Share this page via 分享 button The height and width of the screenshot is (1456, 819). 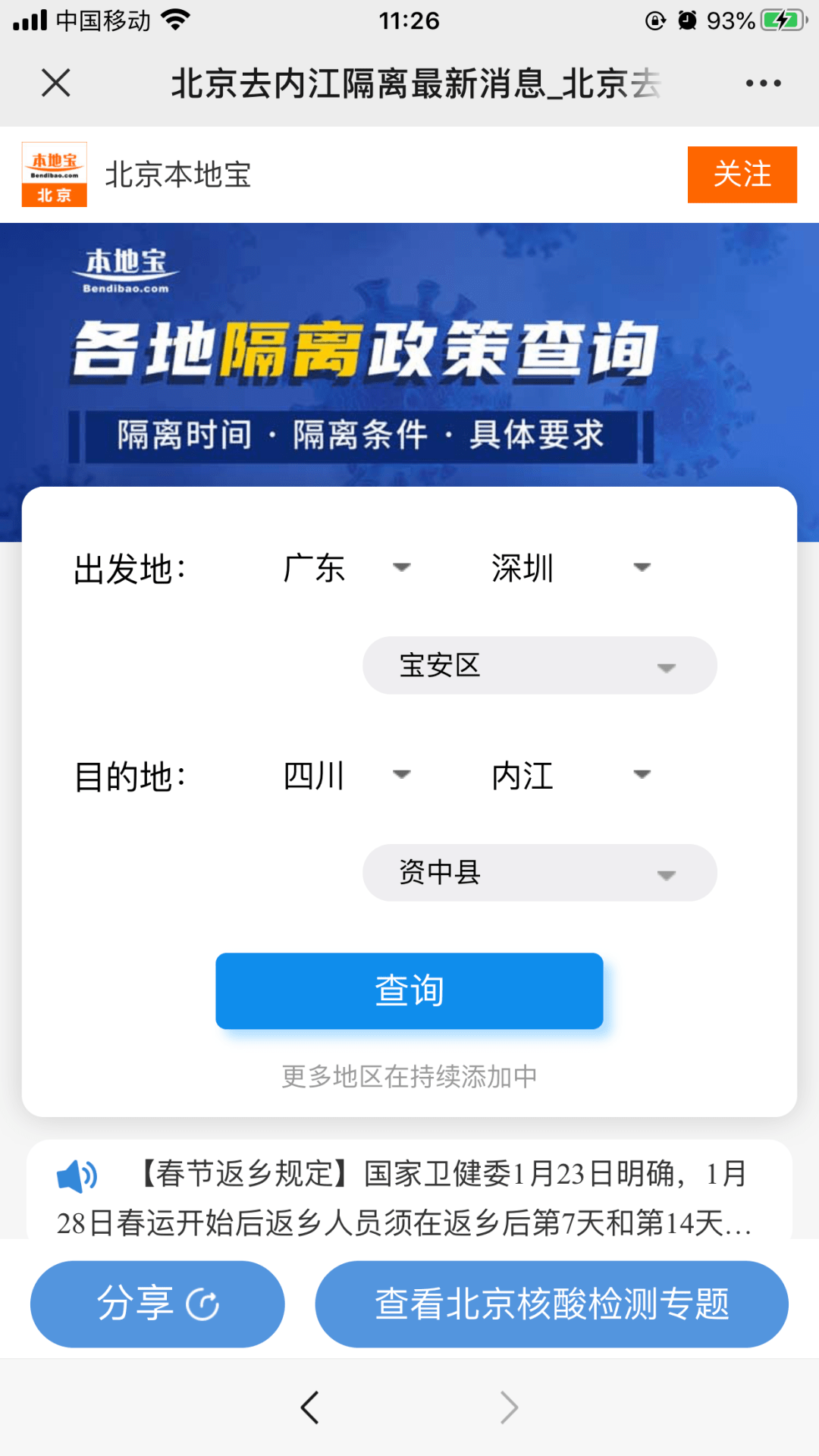pyautogui.click(x=158, y=1304)
